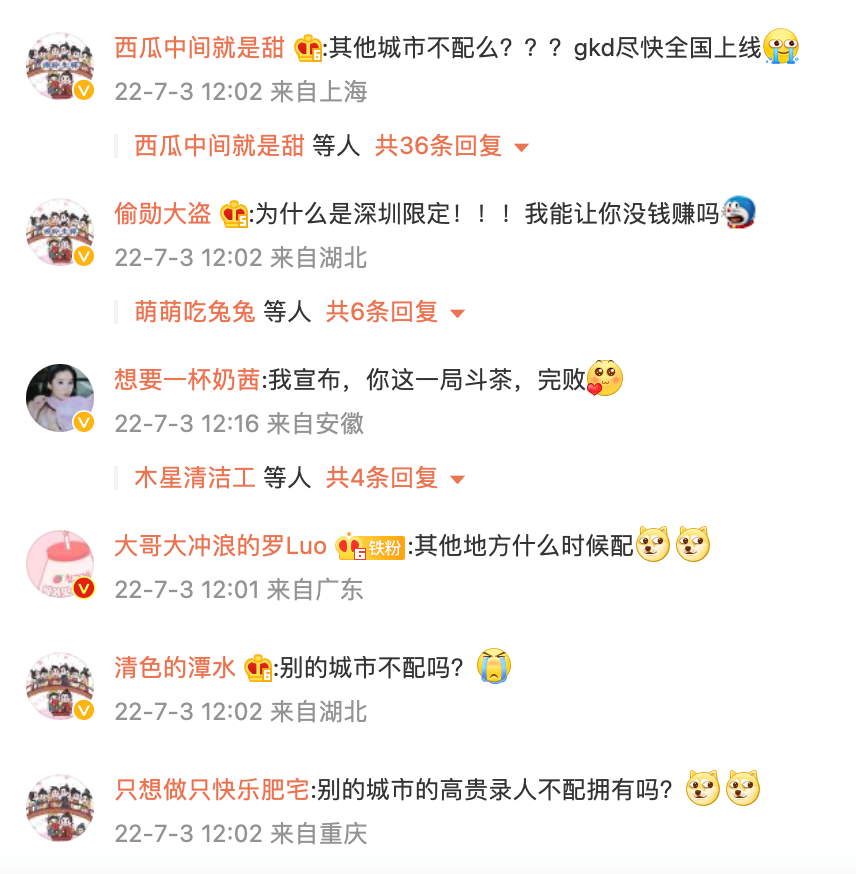Open 偷勋大盗's profile
The width and height of the screenshot is (856, 874).
(163, 214)
